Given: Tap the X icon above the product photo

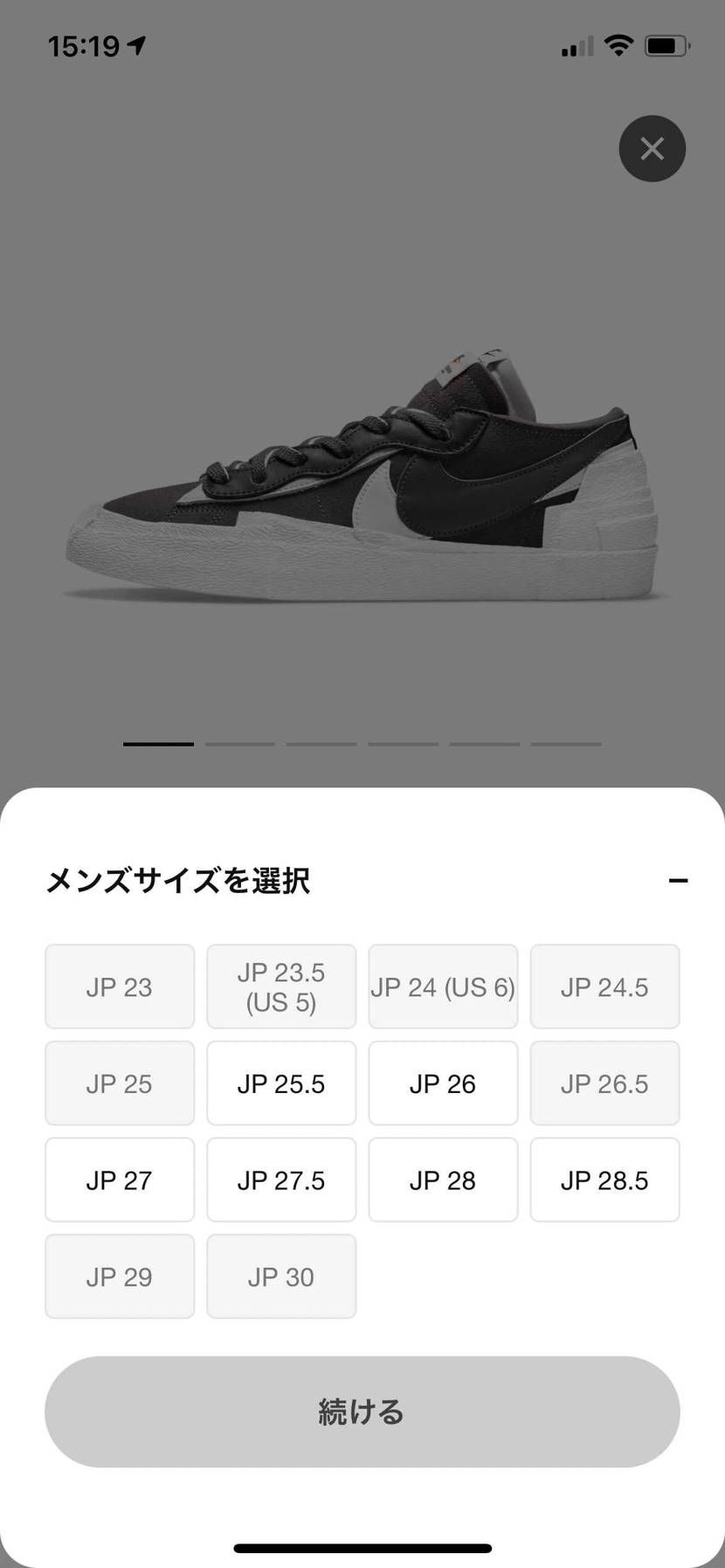Looking at the screenshot, I should coord(652,148).
